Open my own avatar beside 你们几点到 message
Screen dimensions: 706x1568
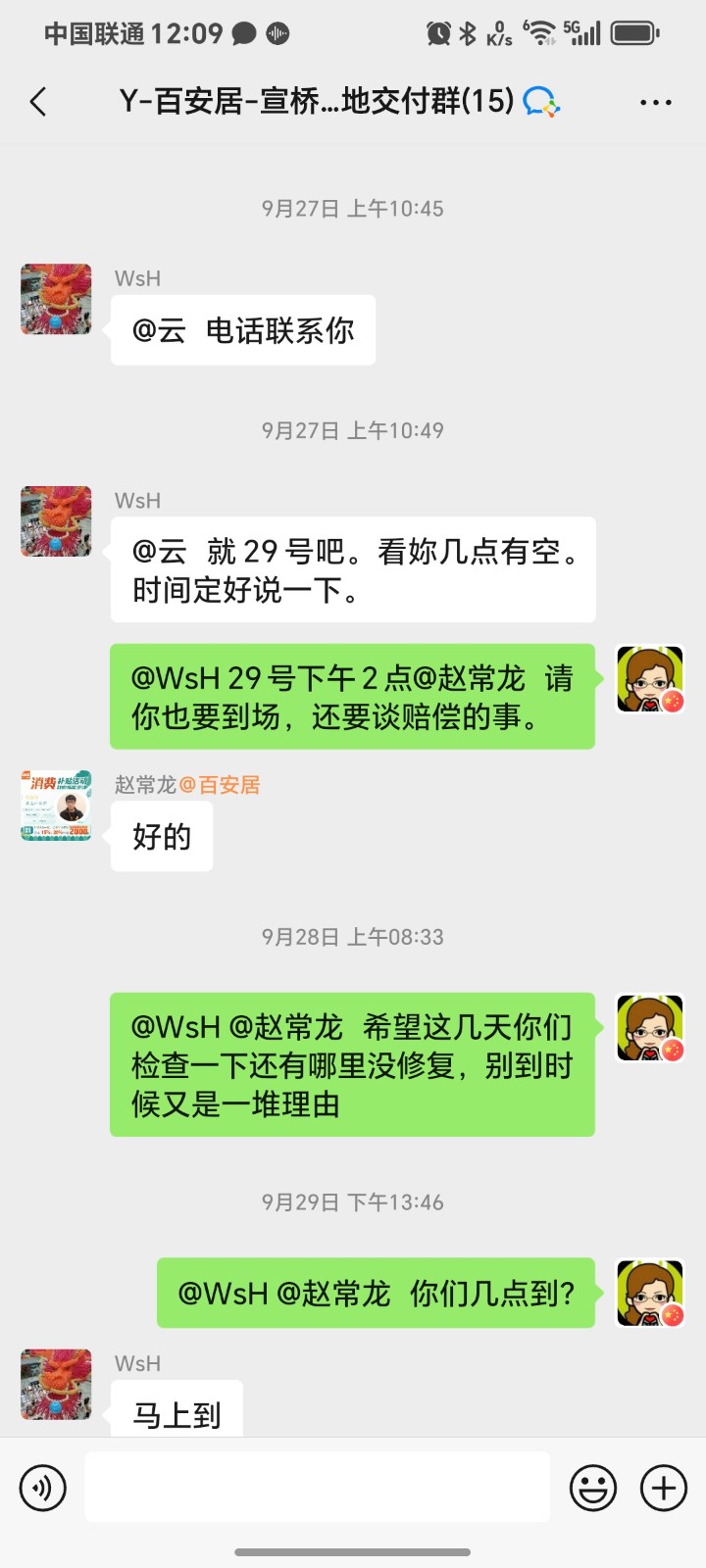coord(649,1293)
